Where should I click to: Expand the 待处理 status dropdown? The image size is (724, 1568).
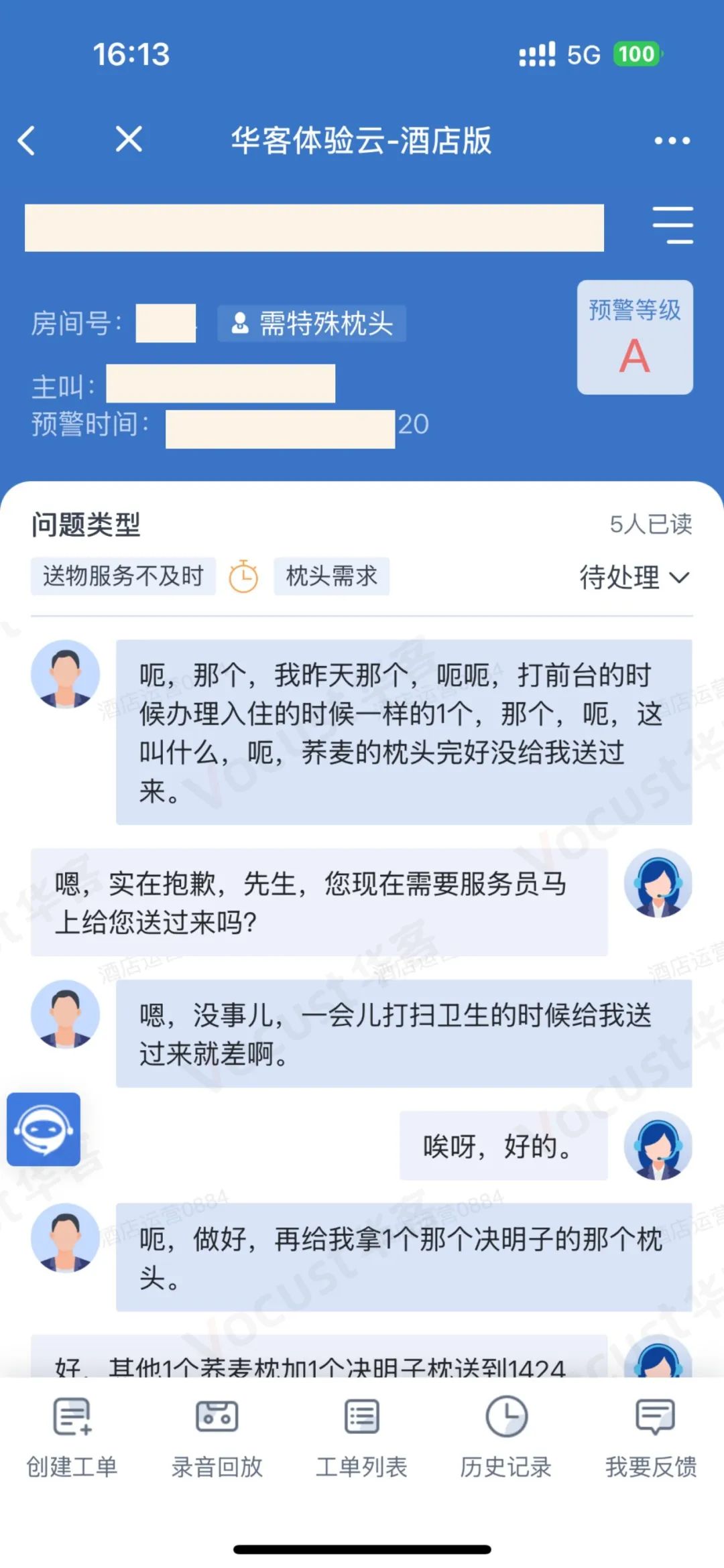[634, 578]
